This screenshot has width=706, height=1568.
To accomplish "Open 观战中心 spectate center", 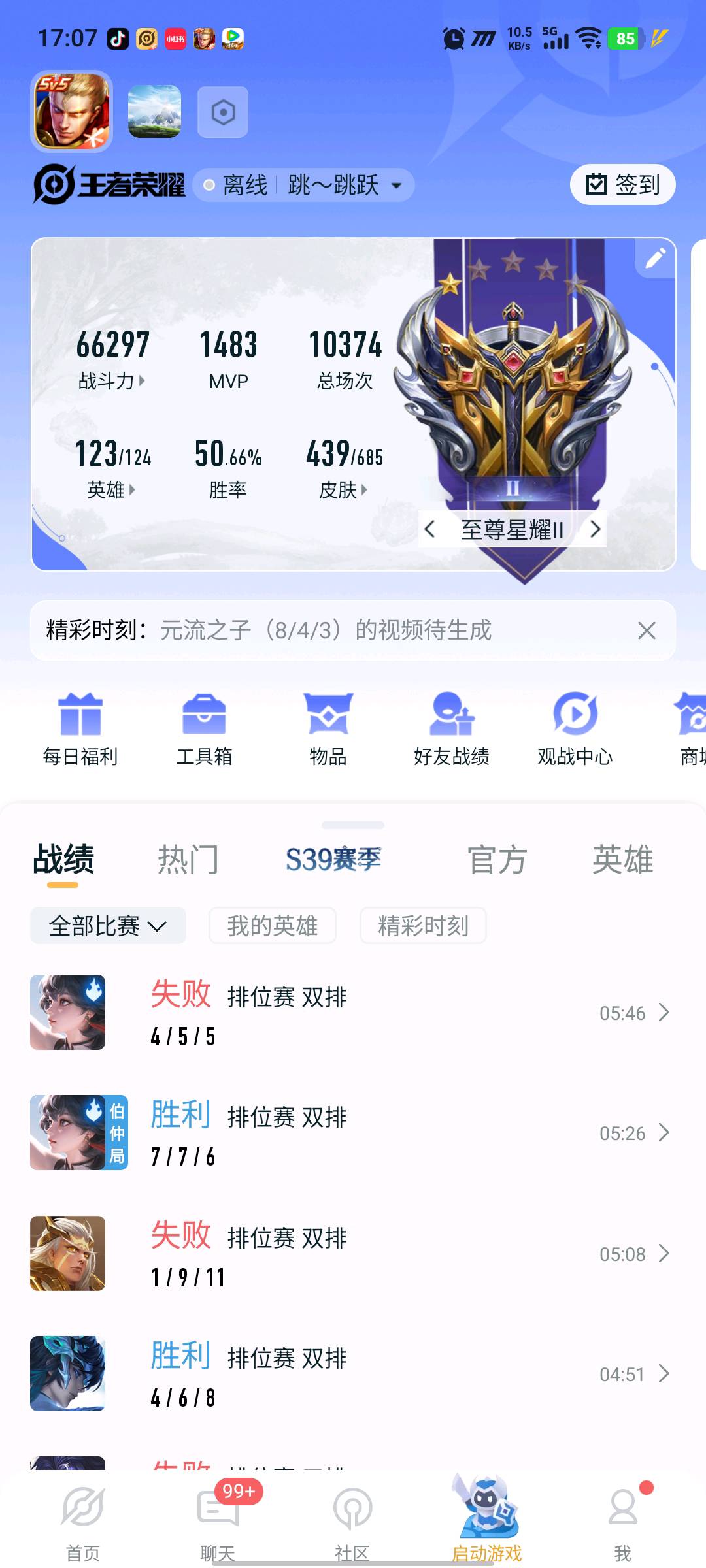I will (x=575, y=729).
